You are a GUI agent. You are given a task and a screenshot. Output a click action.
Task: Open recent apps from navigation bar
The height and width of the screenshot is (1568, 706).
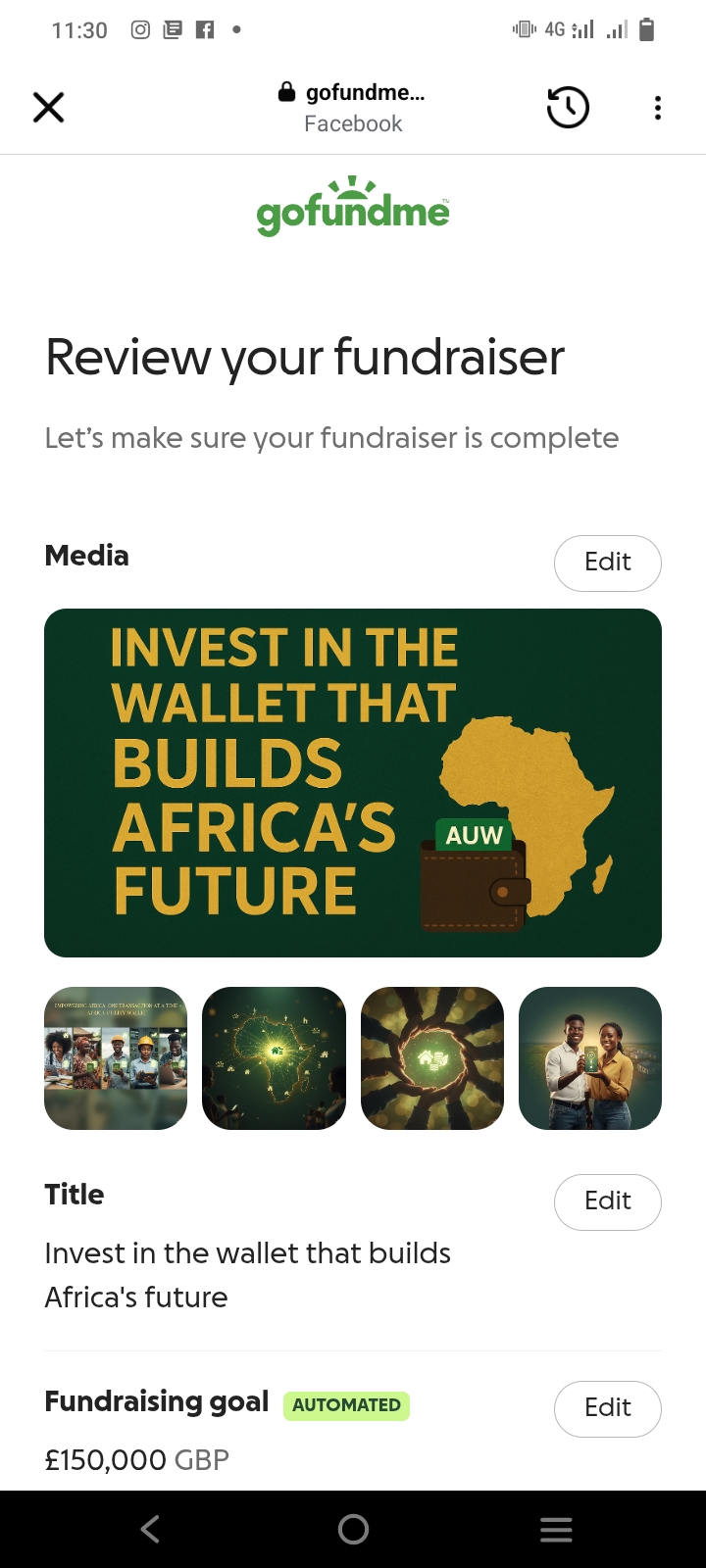556,1529
